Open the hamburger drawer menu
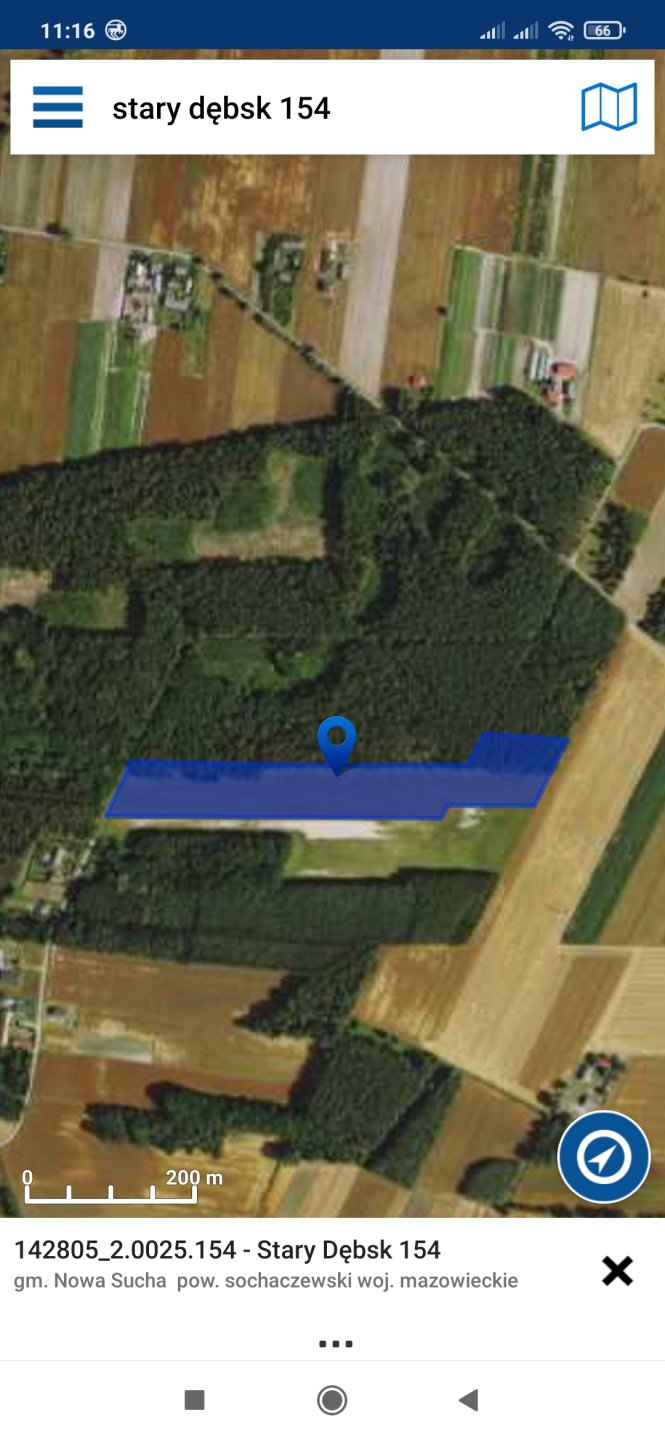The width and height of the screenshot is (665, 1440). pos(58,107)
